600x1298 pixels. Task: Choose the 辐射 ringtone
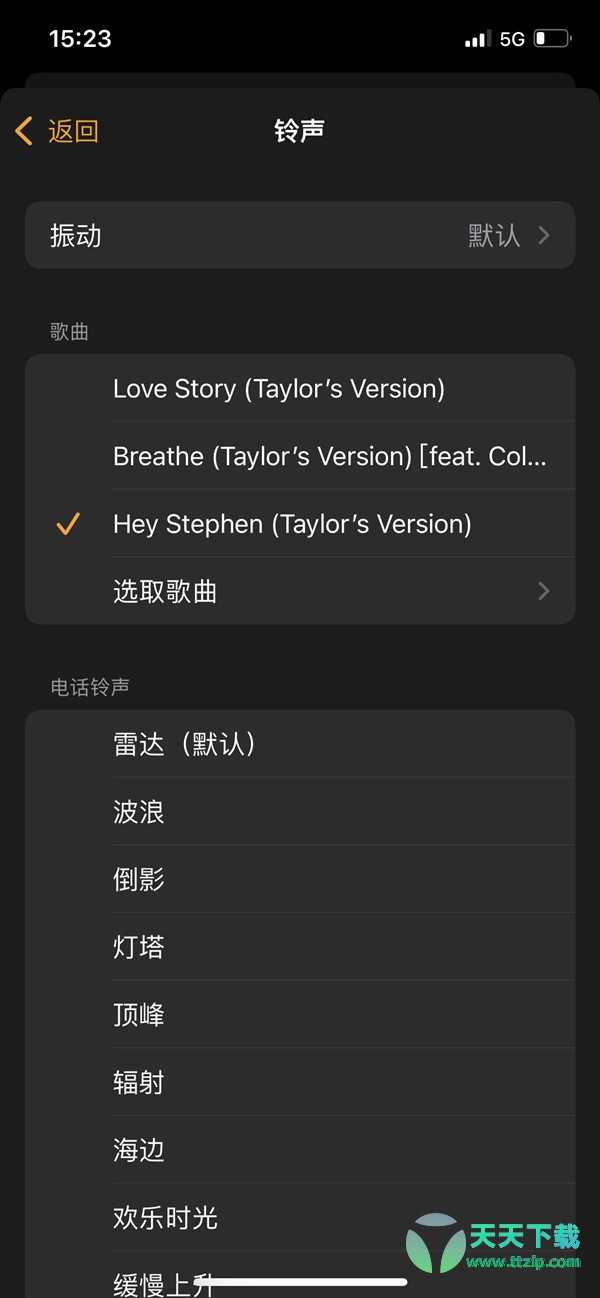coord(300,1082)
